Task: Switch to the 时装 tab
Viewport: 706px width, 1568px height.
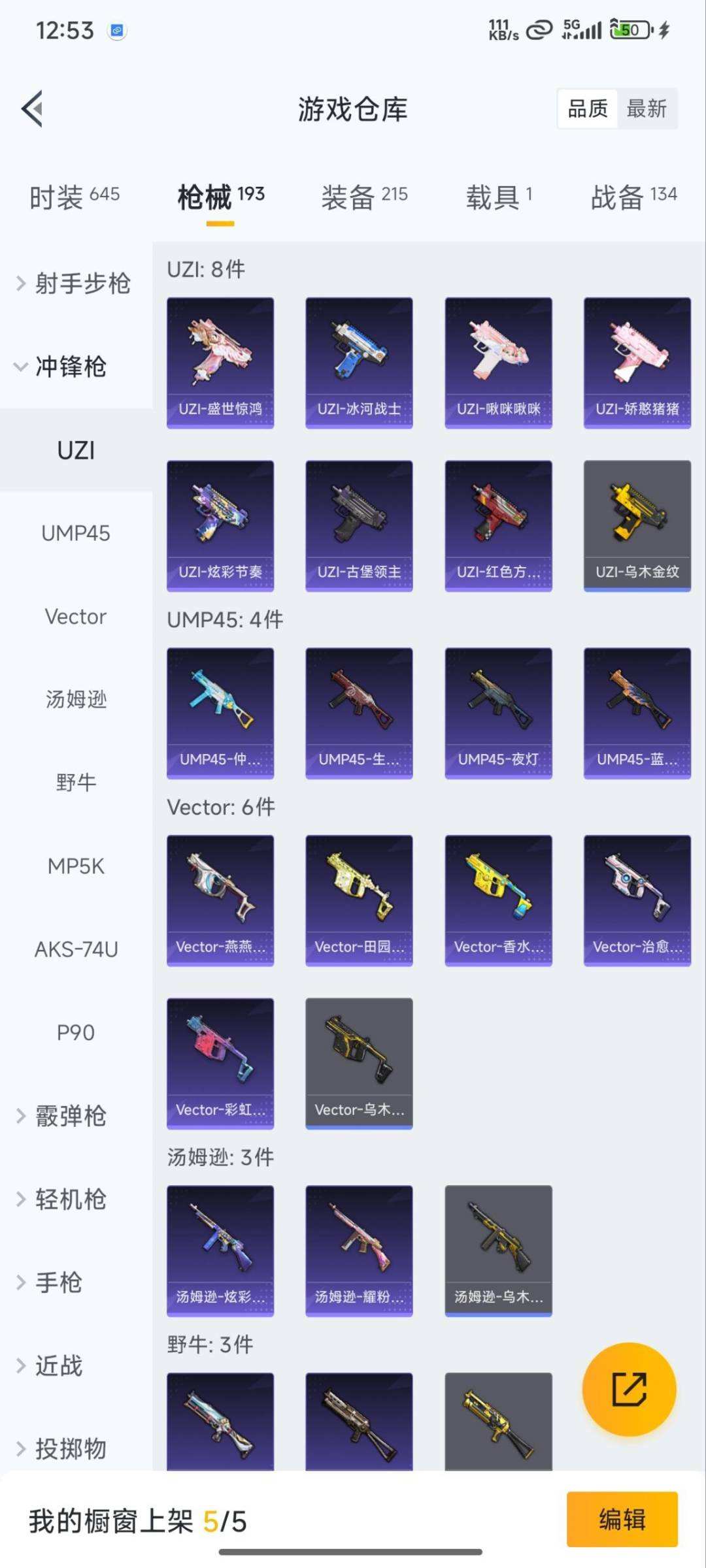Action: point(75,196)
